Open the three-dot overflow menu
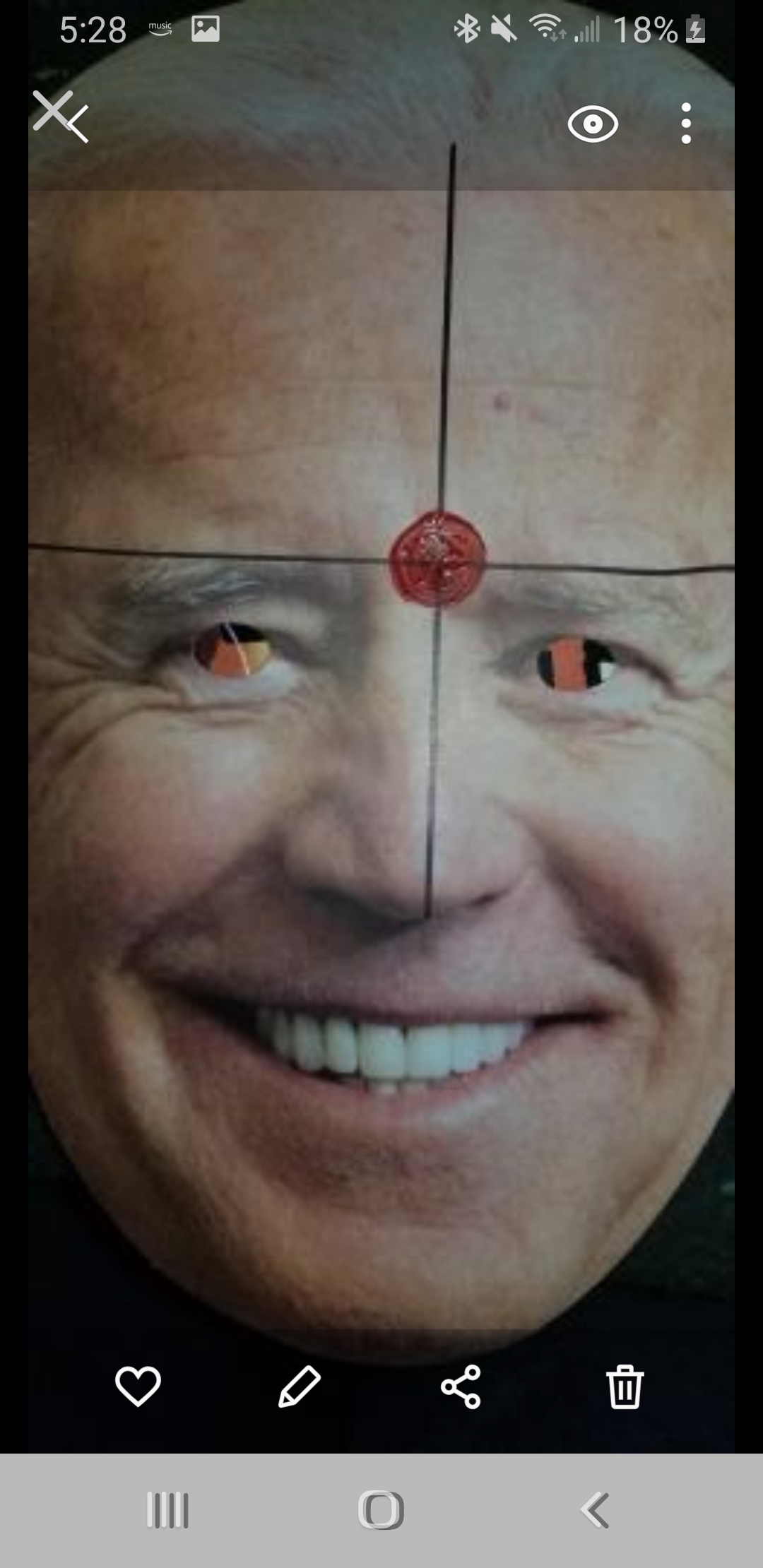Viewport: 763px width, 1568px height. pos(685,124)
